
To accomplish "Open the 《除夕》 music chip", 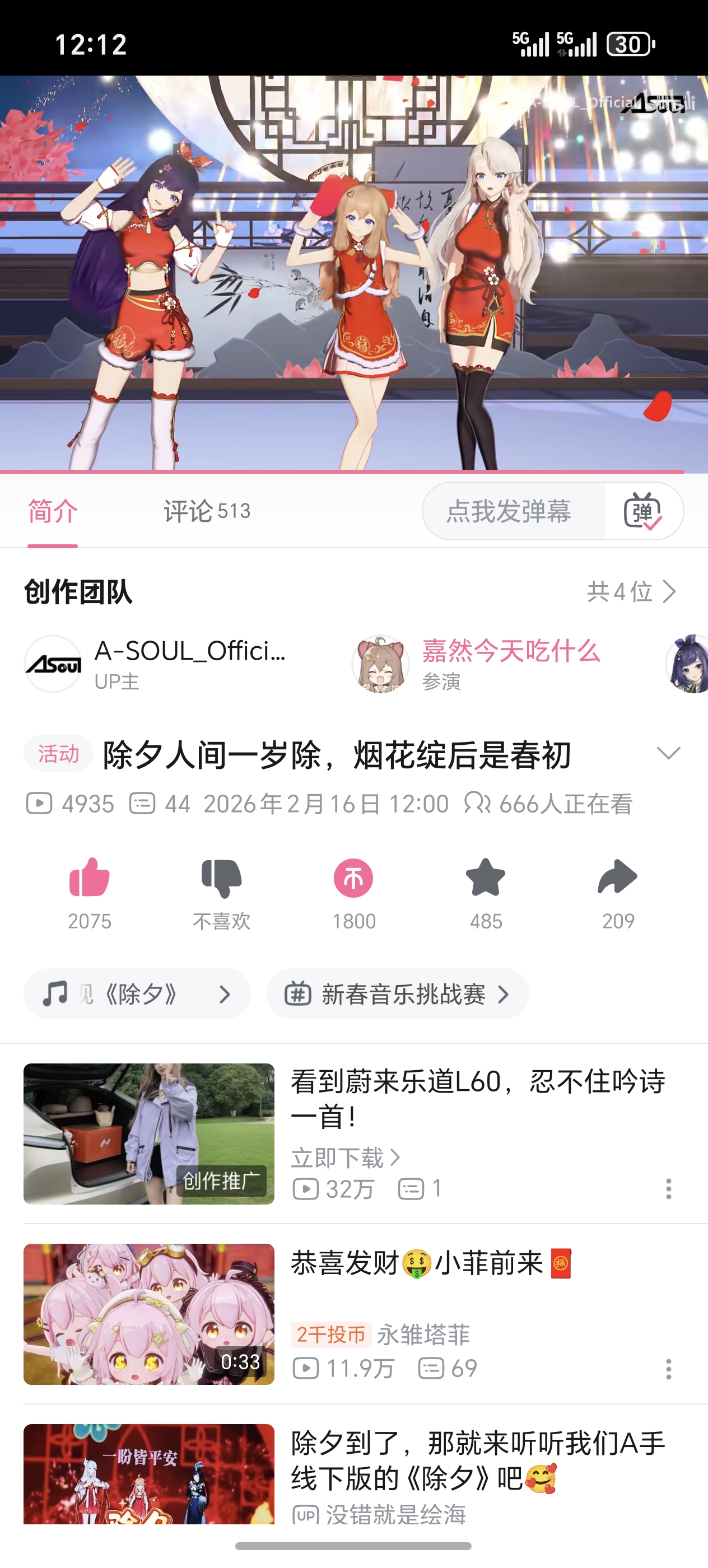I will (137, 994).
